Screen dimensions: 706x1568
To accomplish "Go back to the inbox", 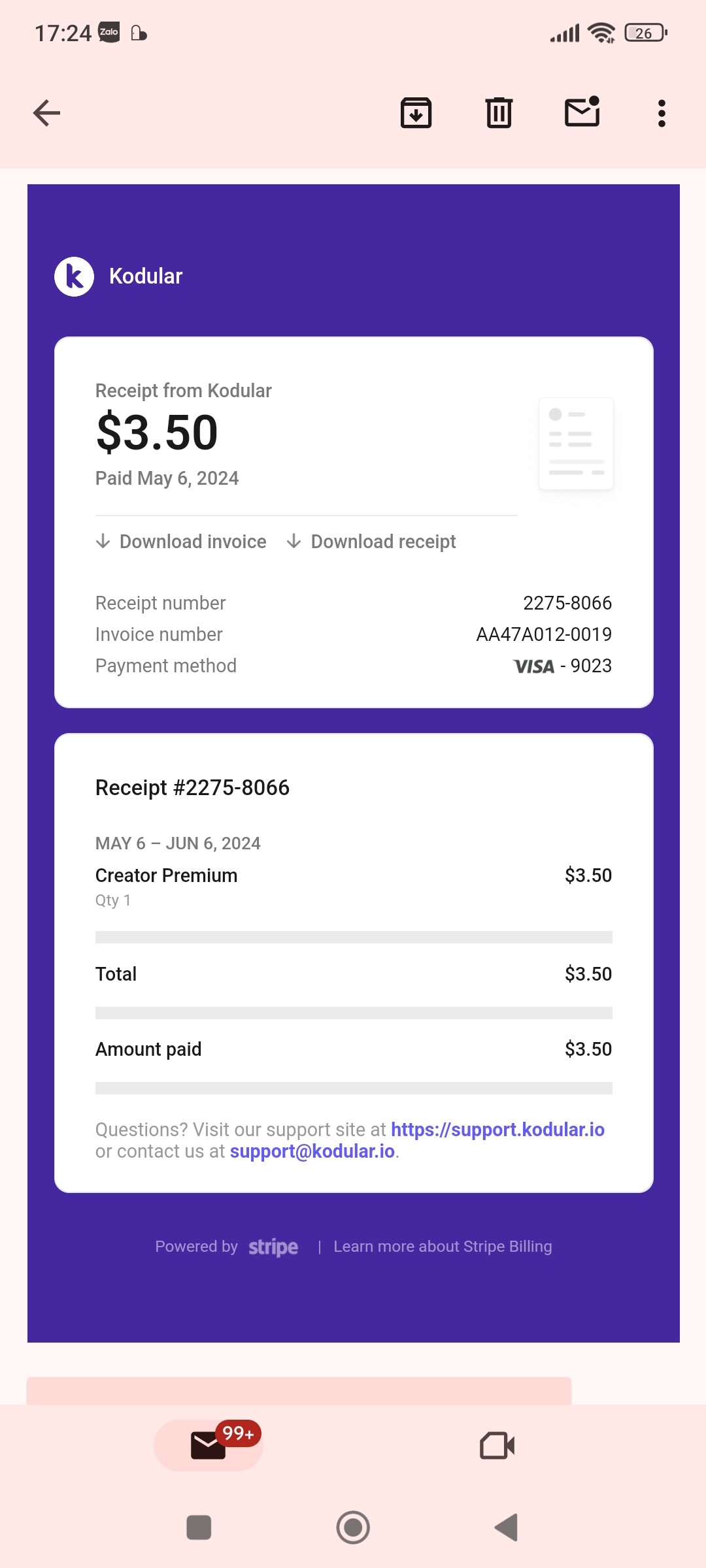I will click(46, 113).
